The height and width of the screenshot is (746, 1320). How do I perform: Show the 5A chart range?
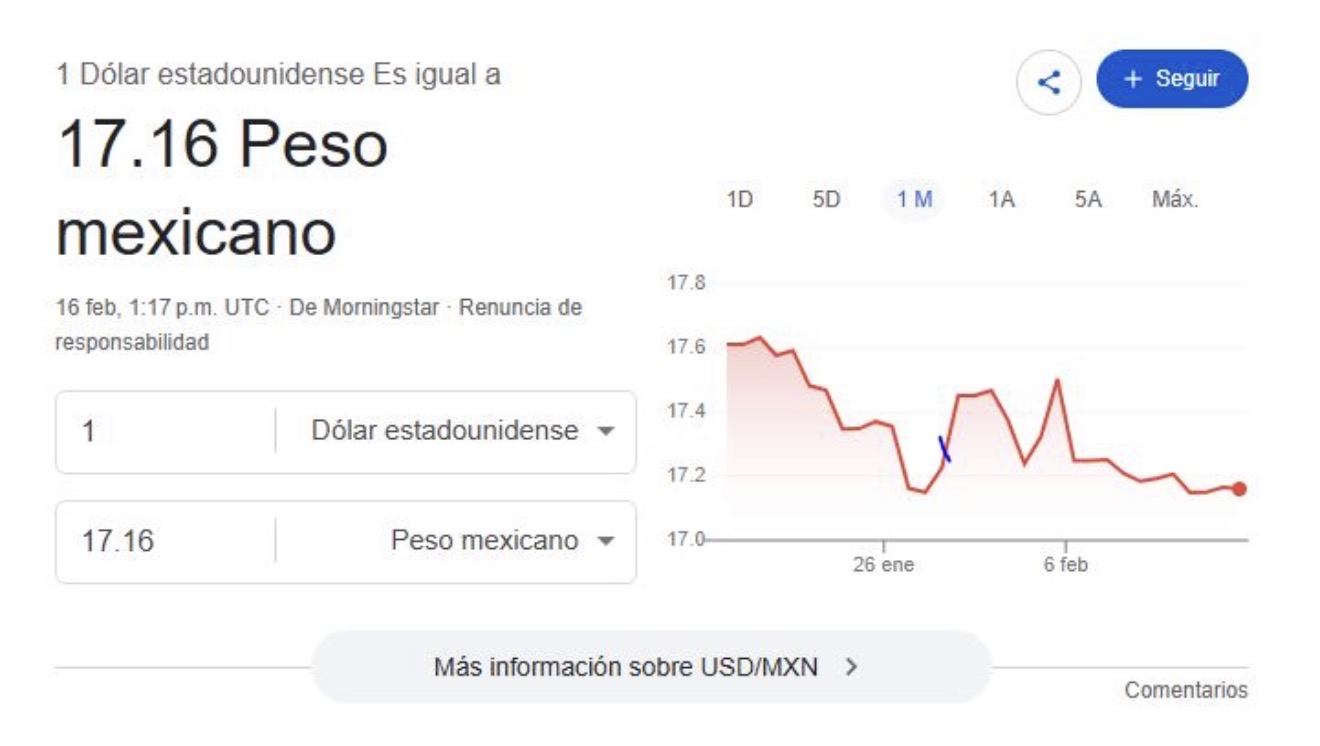pos(1088,200)
